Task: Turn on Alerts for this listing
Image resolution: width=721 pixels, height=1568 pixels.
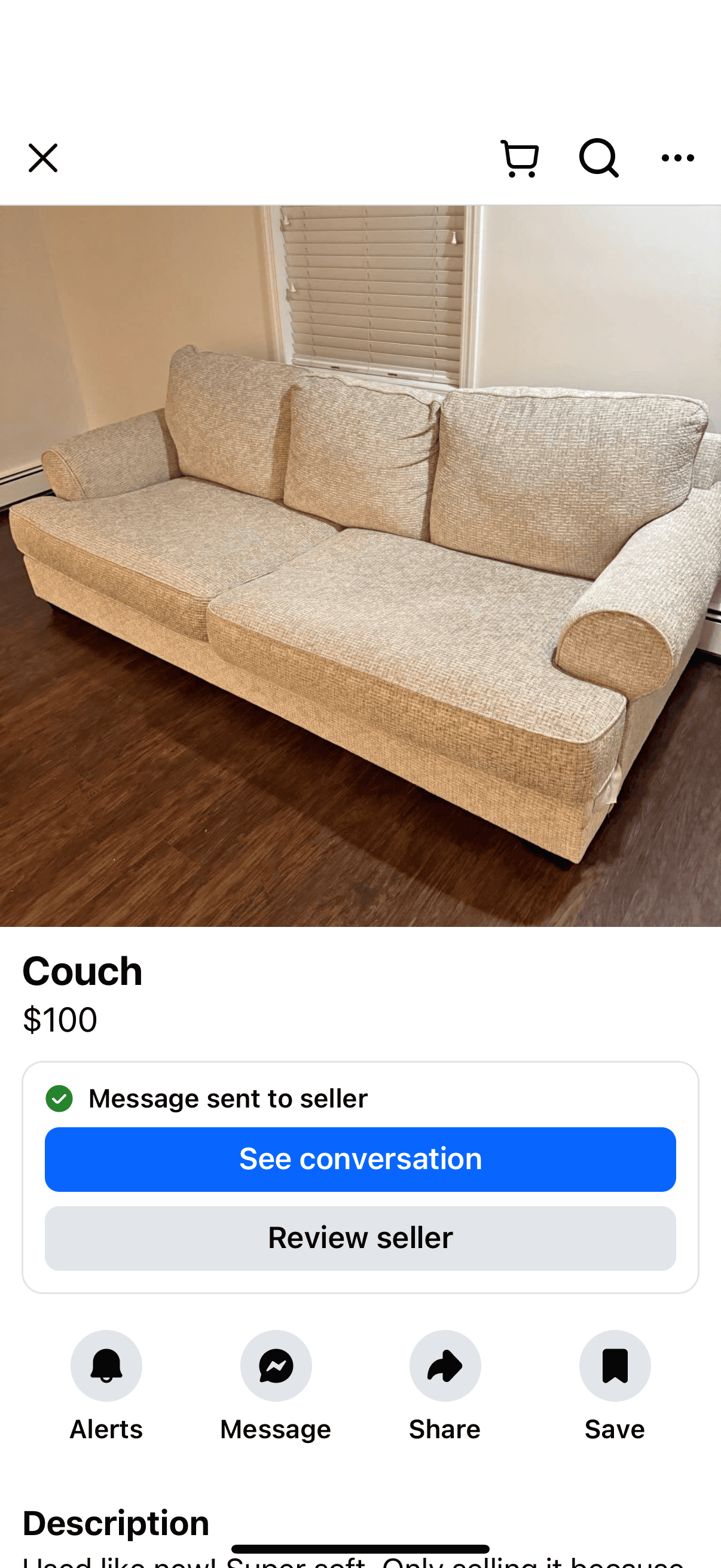Action: pos(106,1366)
